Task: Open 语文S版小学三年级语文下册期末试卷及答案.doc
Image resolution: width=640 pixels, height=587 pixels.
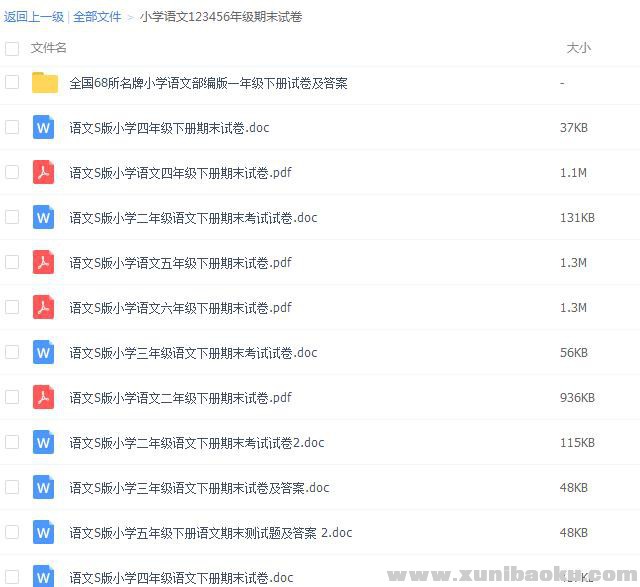Action: coord(198,488)
